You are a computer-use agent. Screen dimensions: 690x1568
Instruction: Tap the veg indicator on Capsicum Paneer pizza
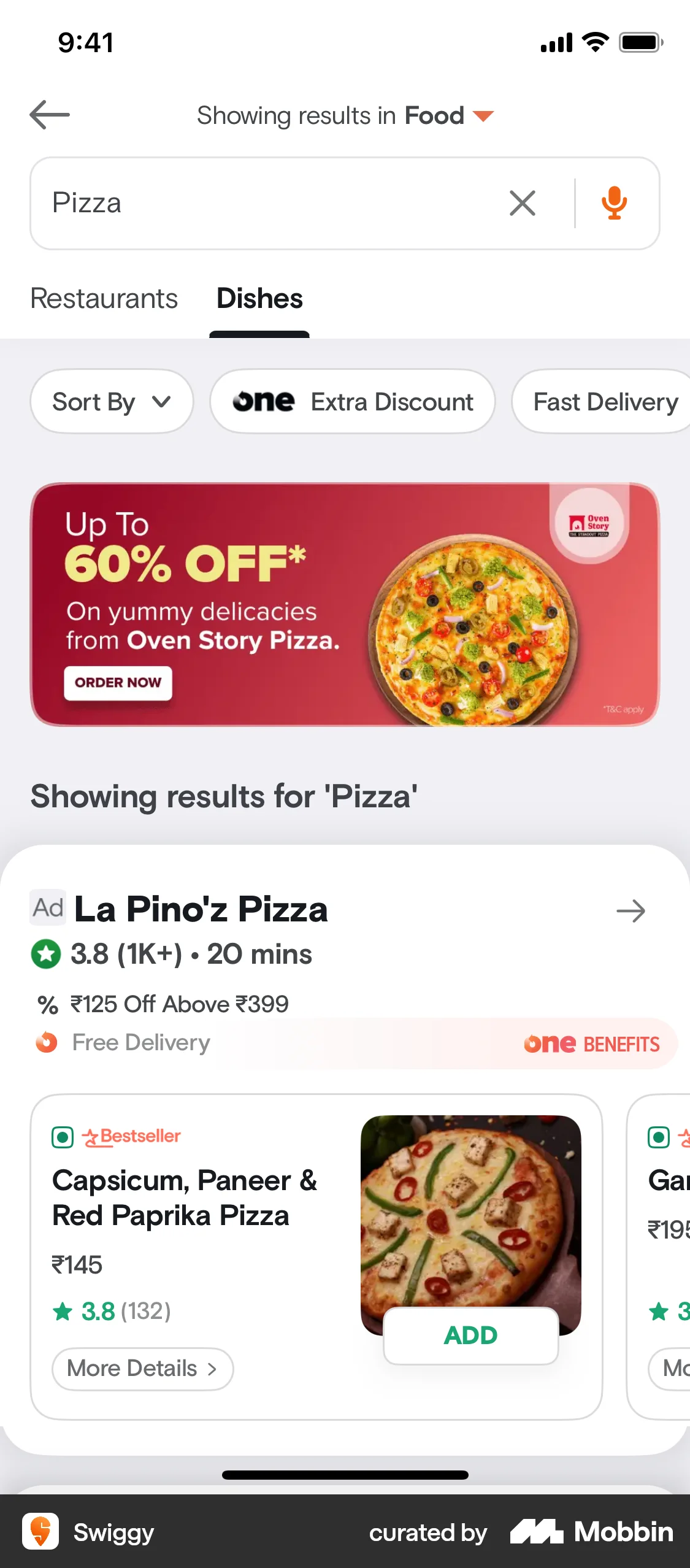(x=63, y=1137)
